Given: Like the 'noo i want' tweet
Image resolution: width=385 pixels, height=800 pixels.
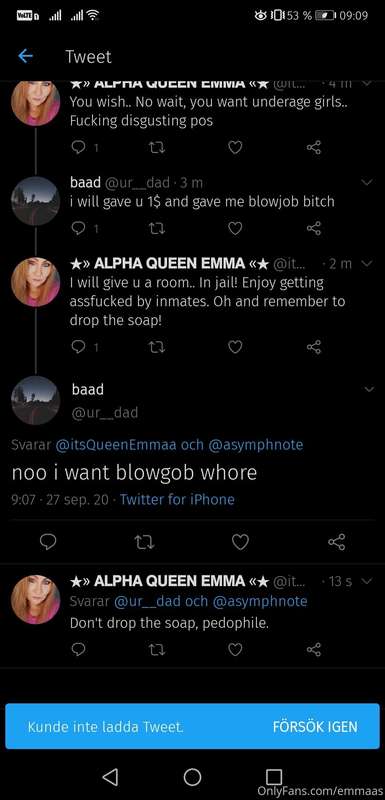Looking at the screenshot, I should [240, 542].
